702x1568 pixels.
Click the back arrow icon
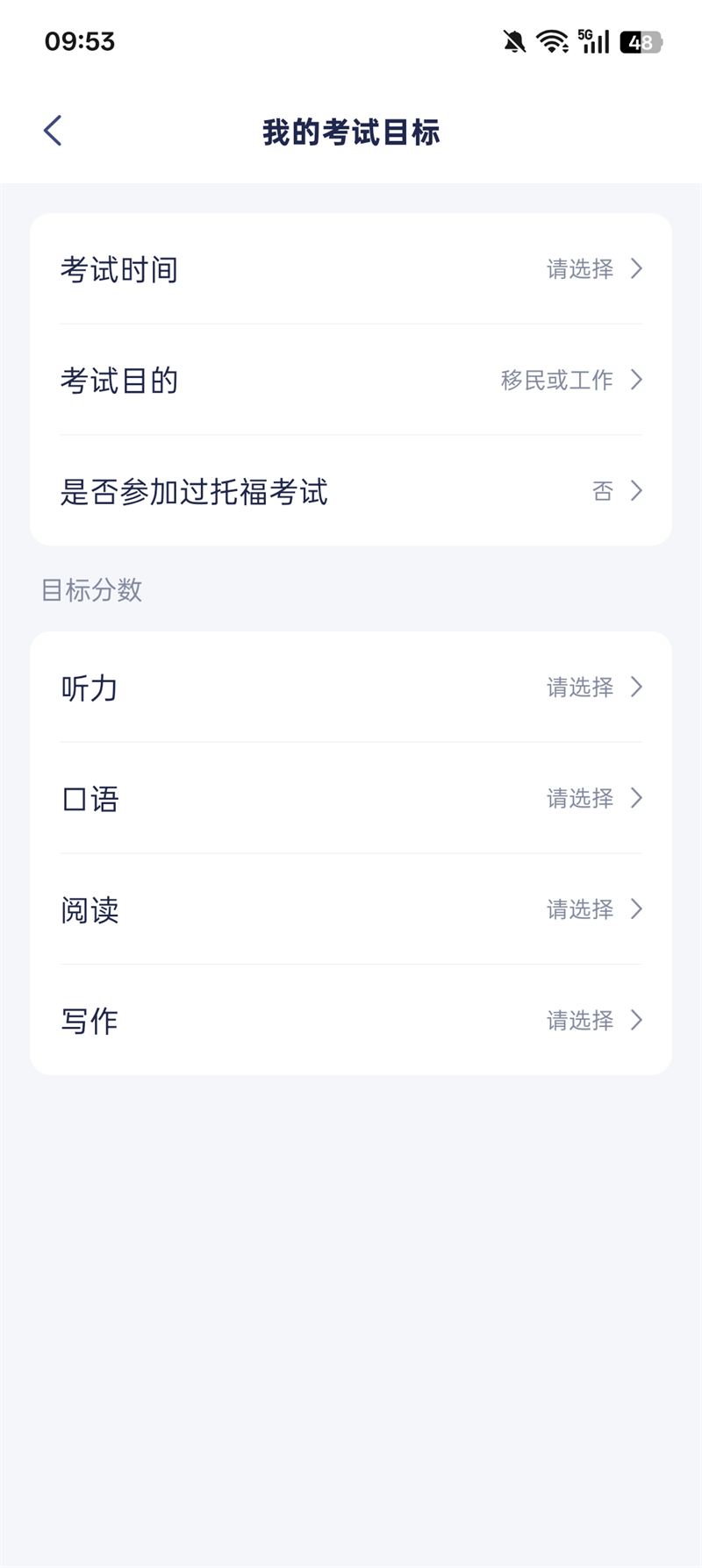[x=52, y=129]
